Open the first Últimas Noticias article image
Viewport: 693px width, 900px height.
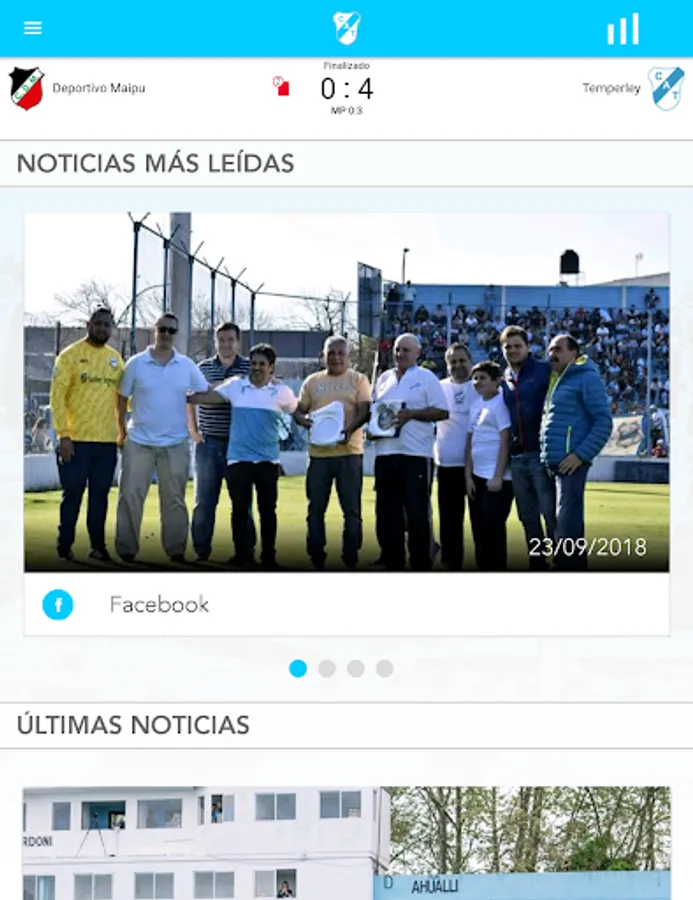point(346,843)
